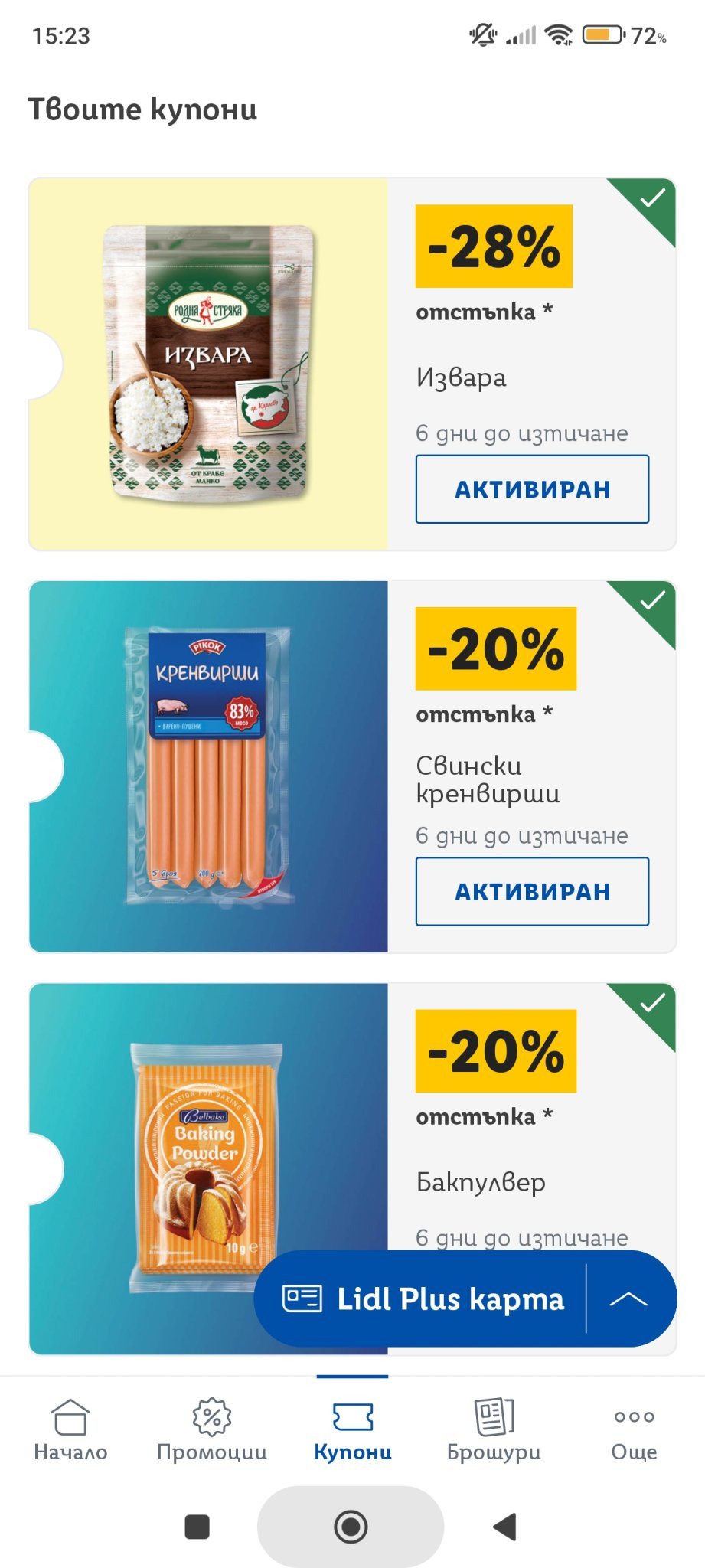Tap АКТИВИРАН button on Извара coupon
Screen dimensions: 705x1568
532,489
